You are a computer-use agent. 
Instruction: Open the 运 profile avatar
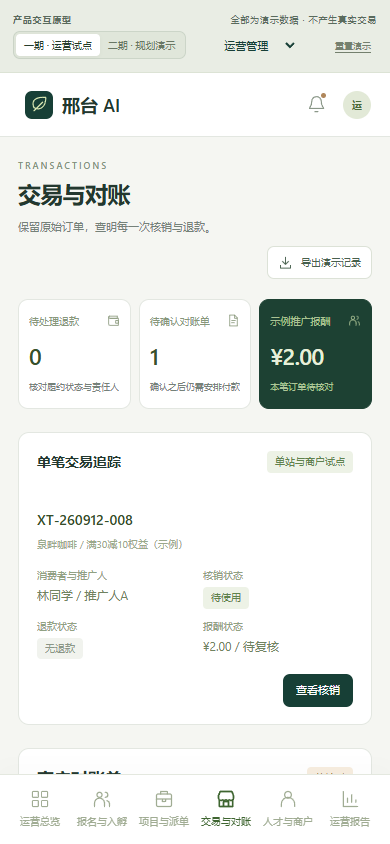(x=357, y=105)
